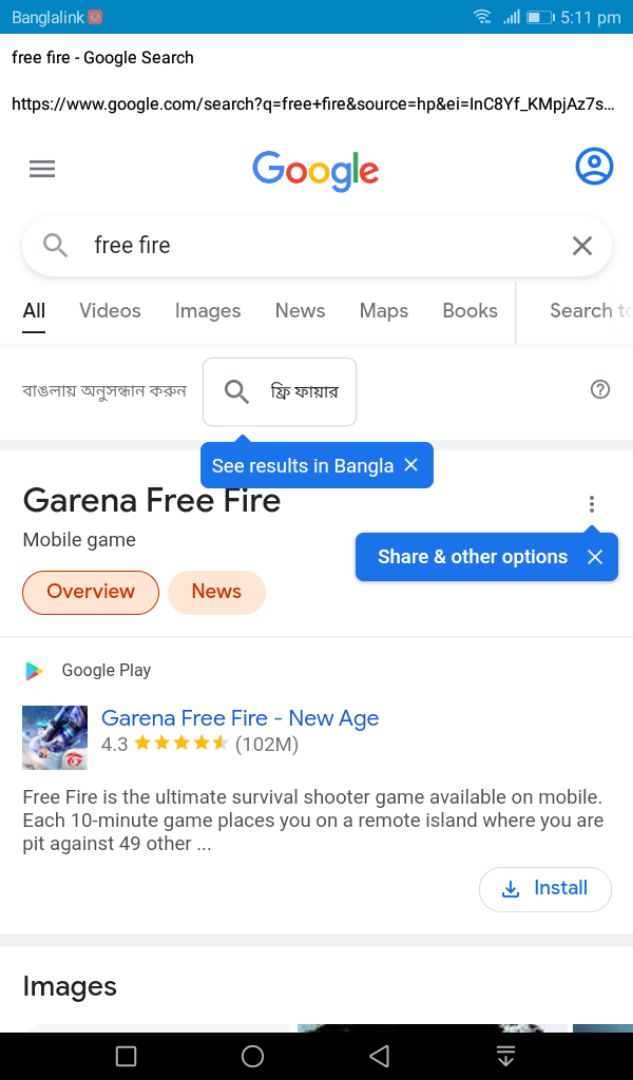
Task: Select the Overview chip
Action: [x=90, y=592]
